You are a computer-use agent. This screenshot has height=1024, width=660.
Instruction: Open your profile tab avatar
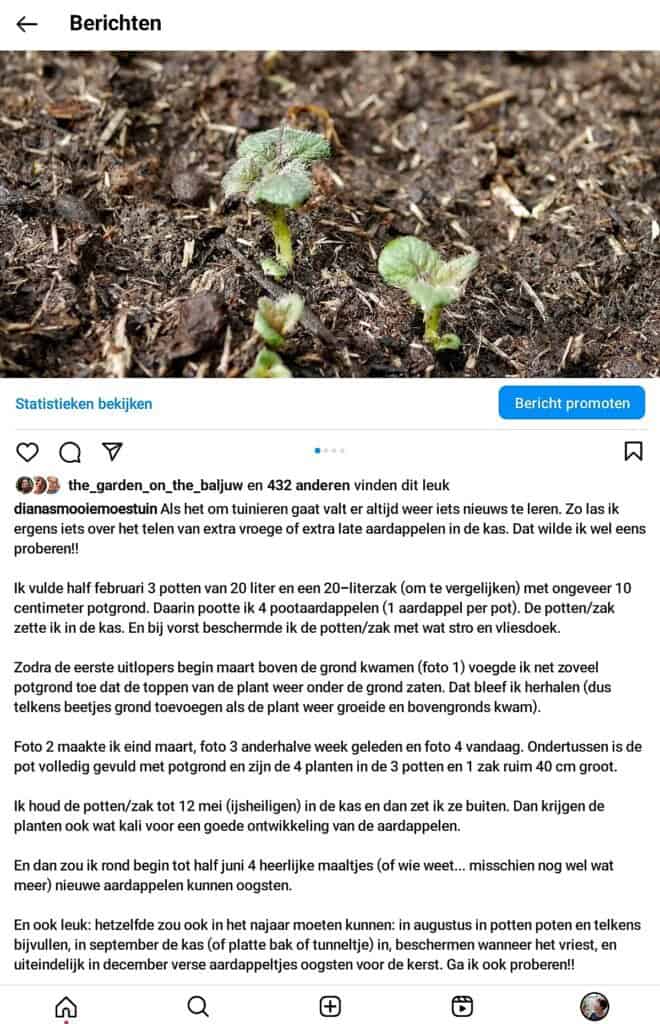(594, 1006)
